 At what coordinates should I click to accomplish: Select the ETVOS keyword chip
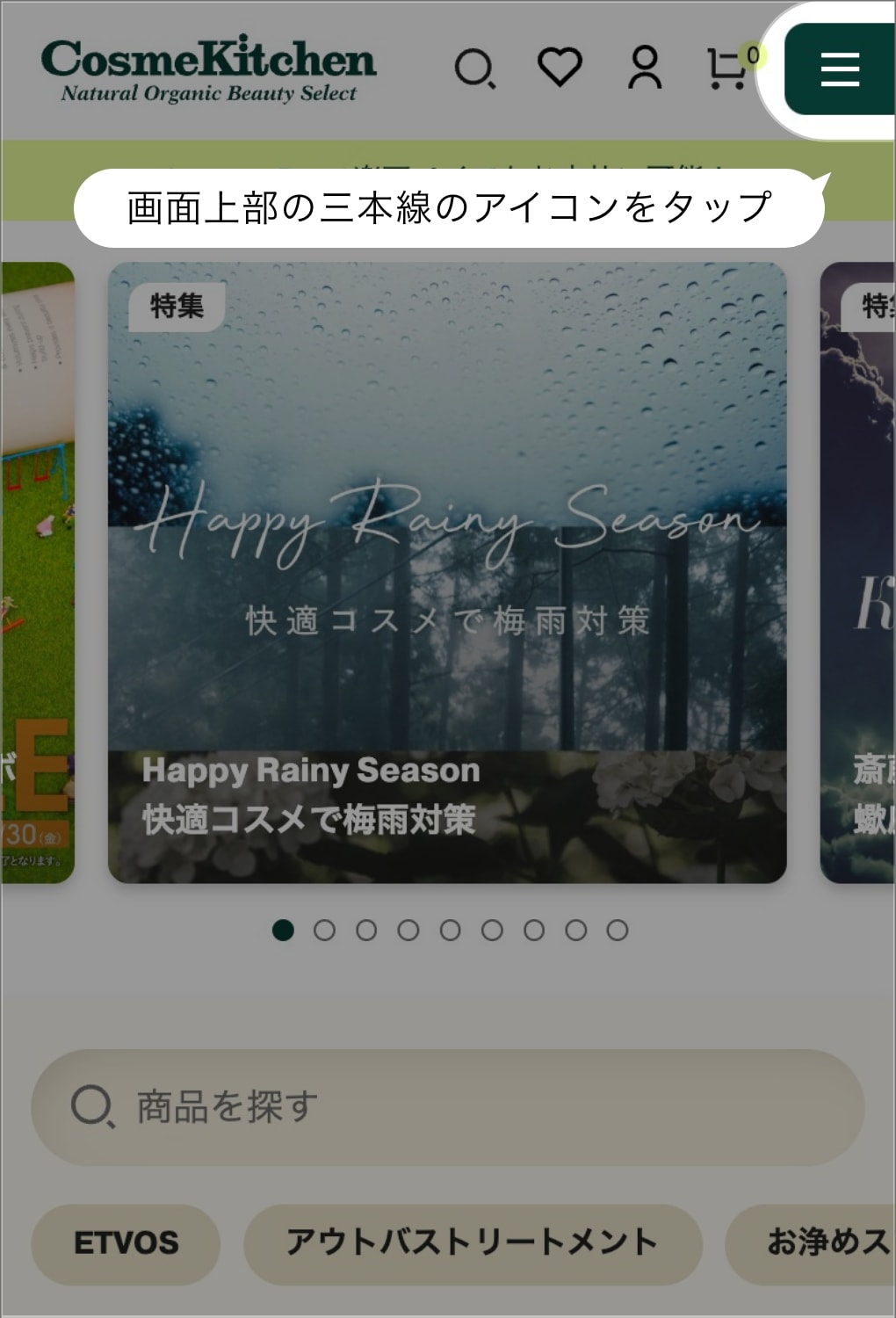point(126,1243)
